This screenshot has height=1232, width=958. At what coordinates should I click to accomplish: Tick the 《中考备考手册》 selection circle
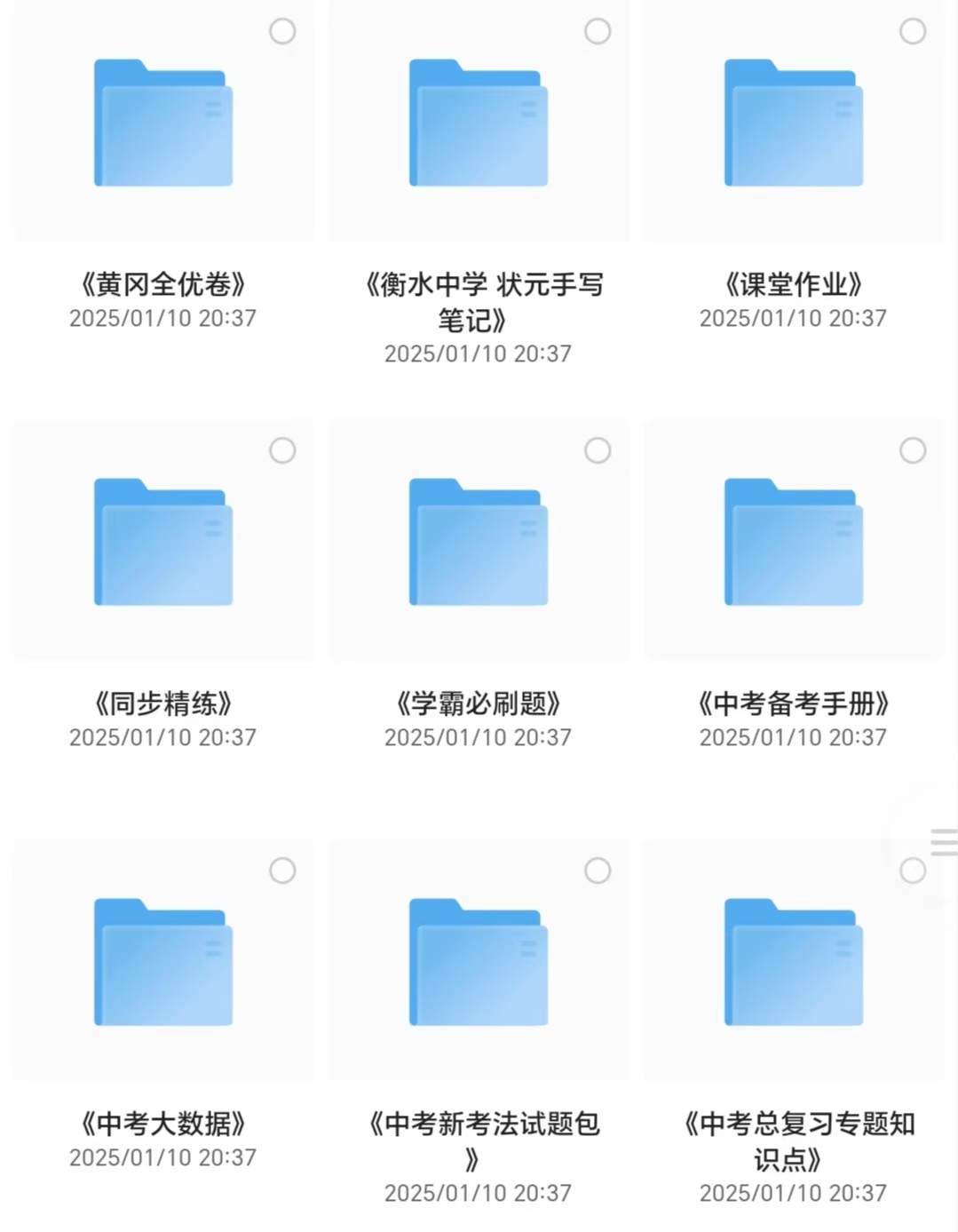coord(913,451)
